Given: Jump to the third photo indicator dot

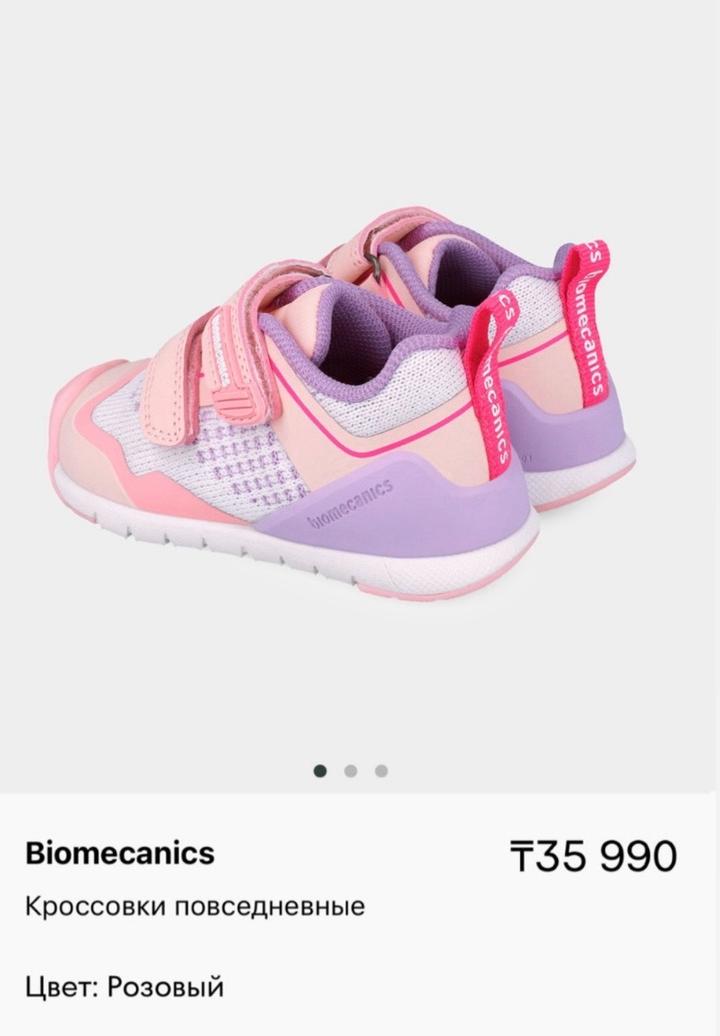Looking at the screenshot, I should click(x=381, y=771).
